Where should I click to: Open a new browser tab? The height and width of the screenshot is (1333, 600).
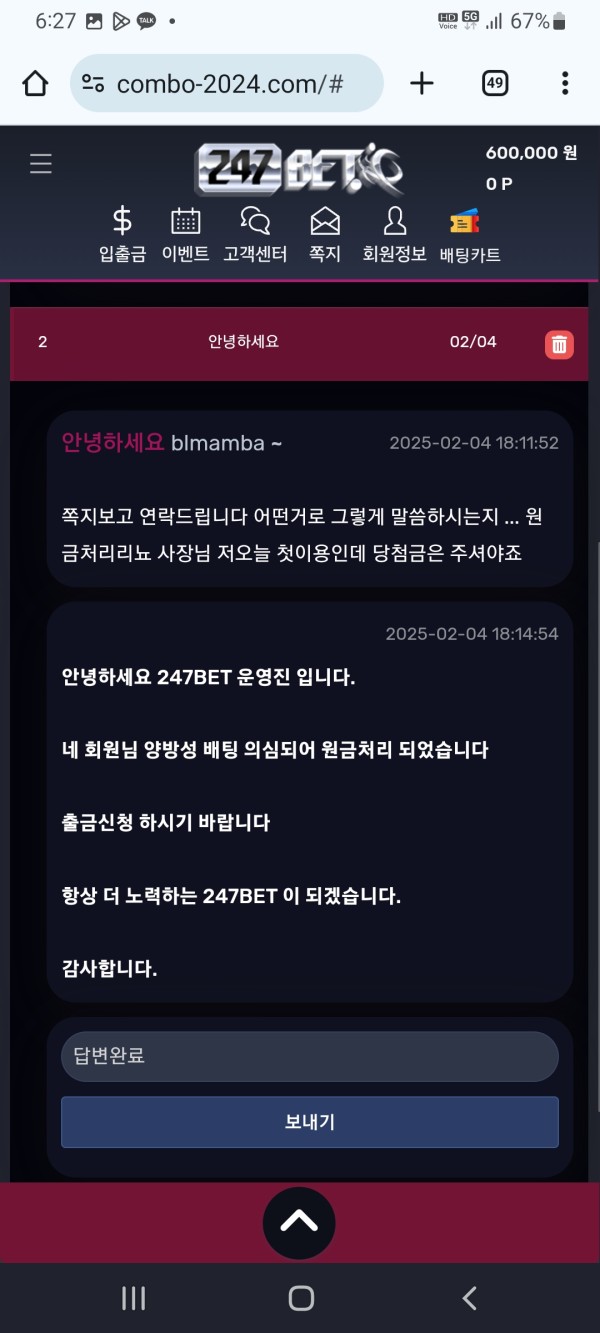click(422, 83)
